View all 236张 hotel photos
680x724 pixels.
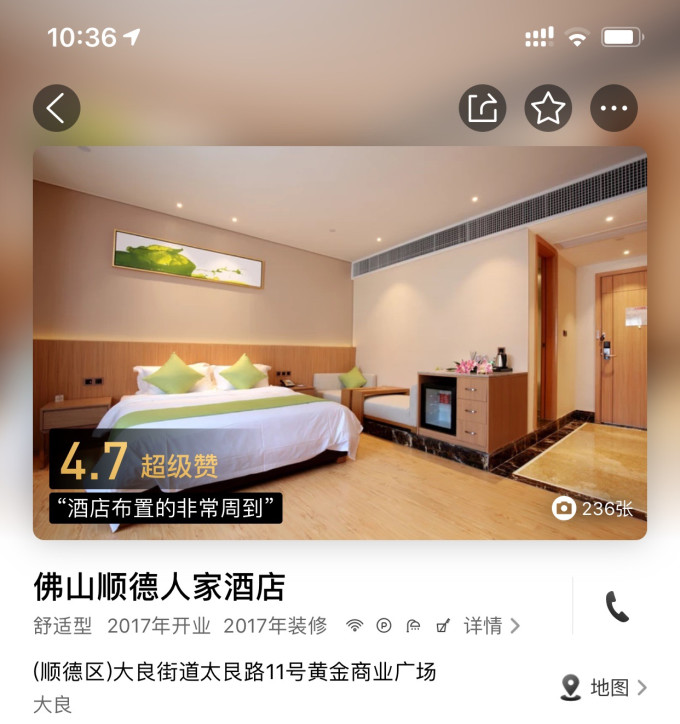pyautogui.click(x=593, y=508)
